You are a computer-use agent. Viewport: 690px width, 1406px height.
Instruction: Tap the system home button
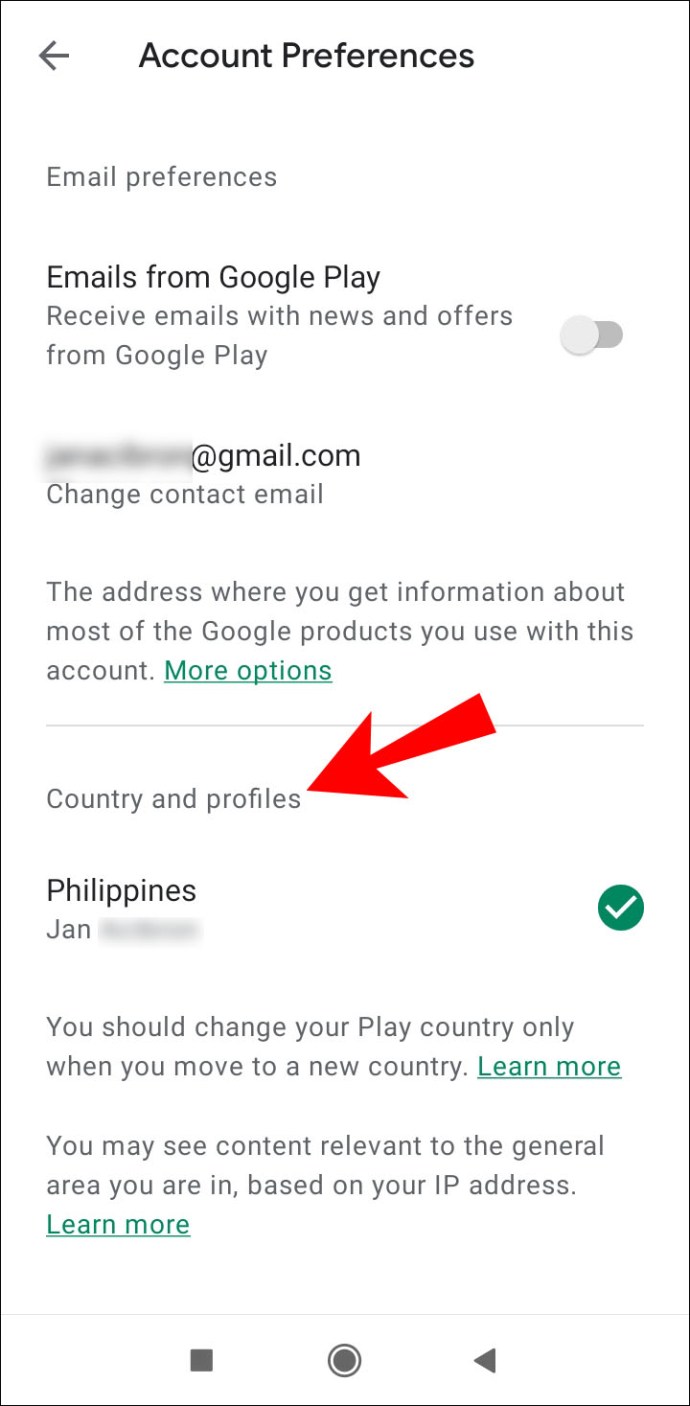coord(345,1359)
